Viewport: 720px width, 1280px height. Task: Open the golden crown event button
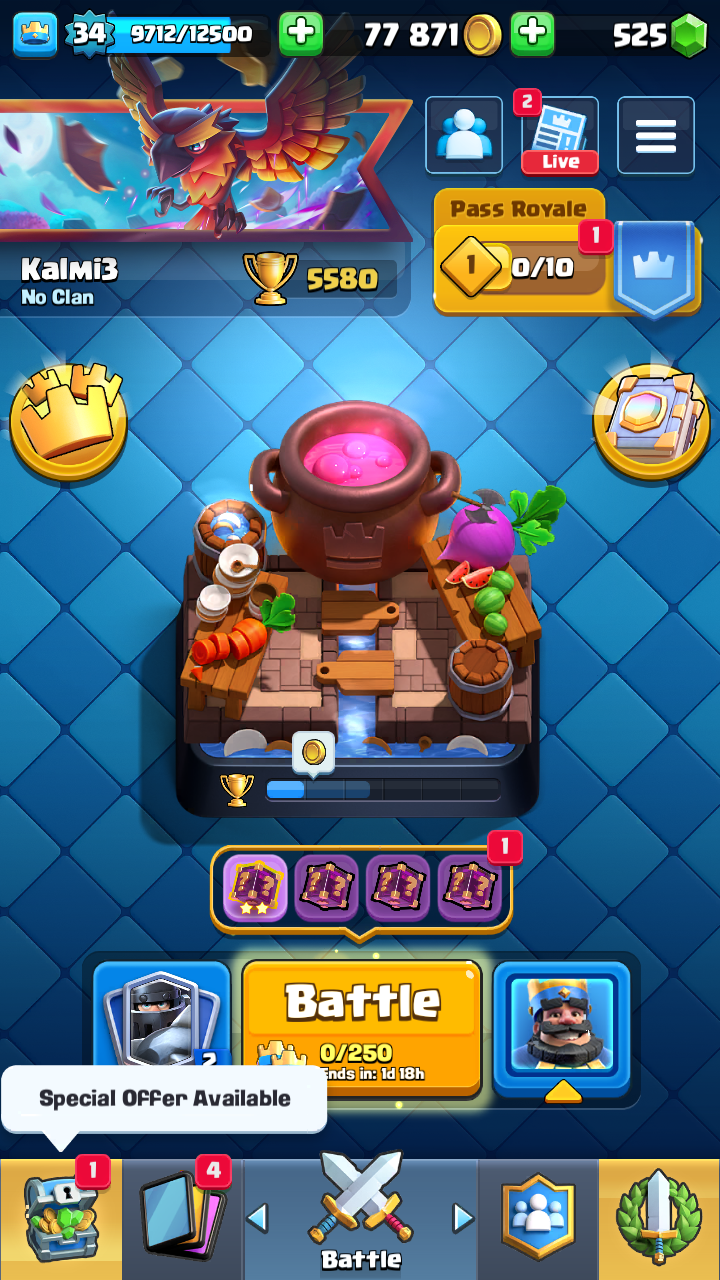[68, 420]
